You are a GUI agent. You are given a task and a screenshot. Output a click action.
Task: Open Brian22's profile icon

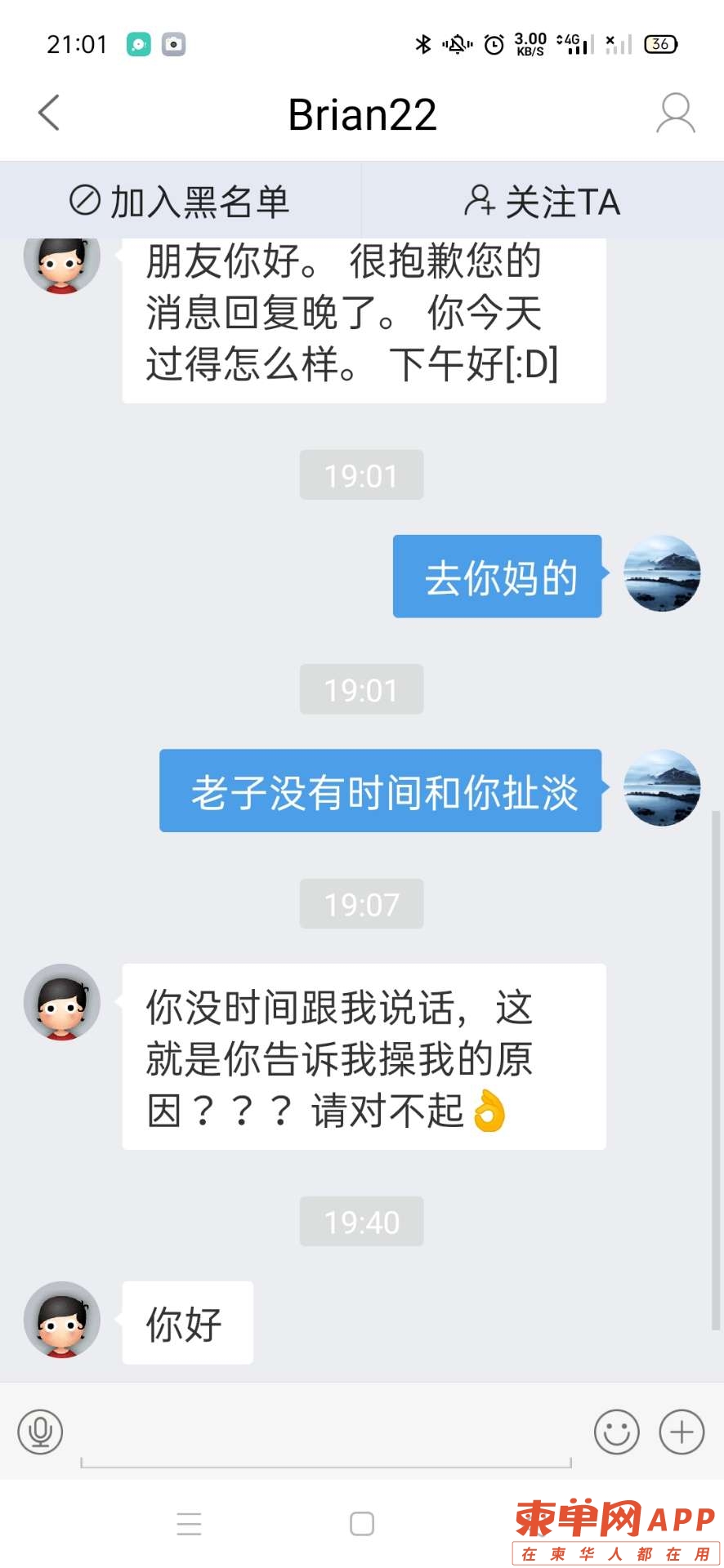pyautogui.click(x=675, y=113)
